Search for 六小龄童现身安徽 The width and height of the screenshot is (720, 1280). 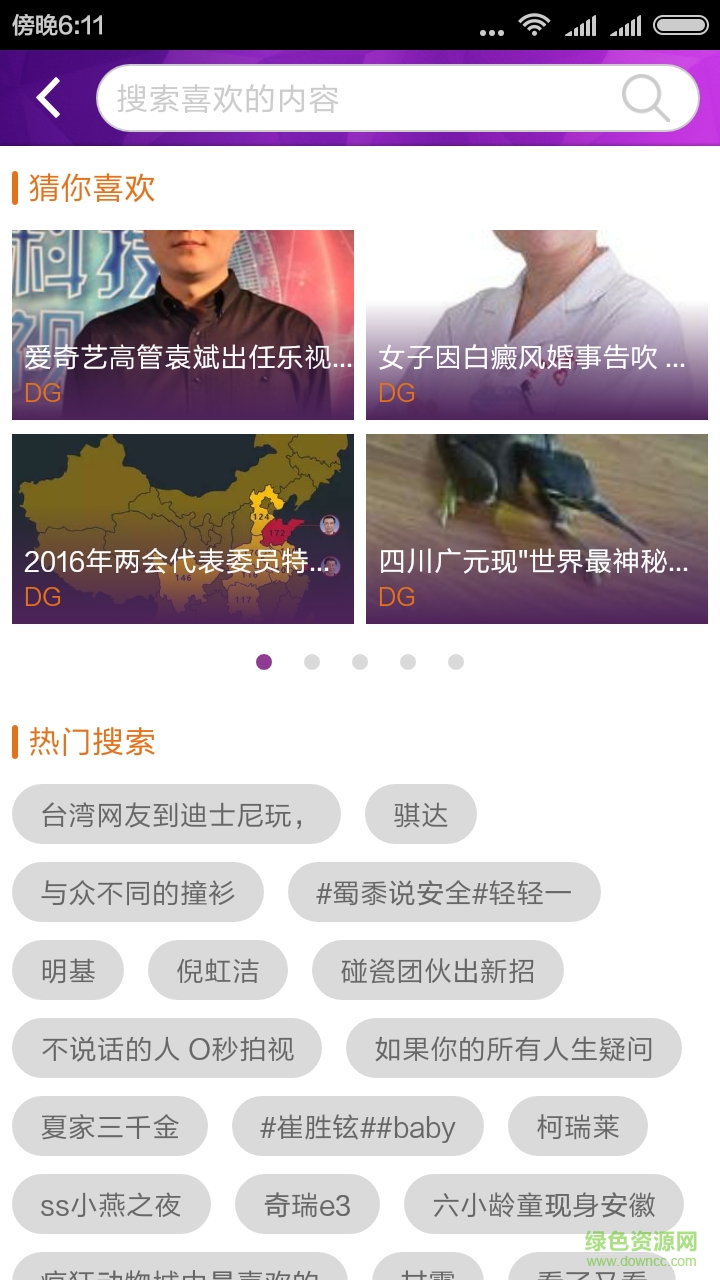pos(543,1206)
